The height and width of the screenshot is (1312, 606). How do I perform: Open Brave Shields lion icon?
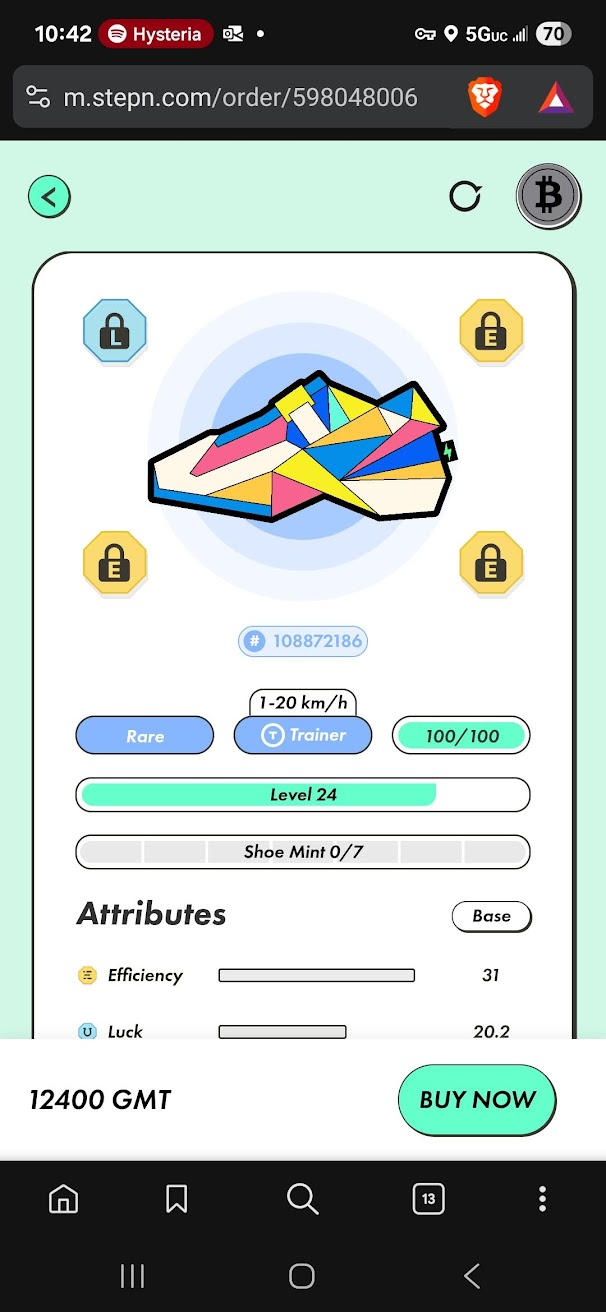(x=485, y=97)
